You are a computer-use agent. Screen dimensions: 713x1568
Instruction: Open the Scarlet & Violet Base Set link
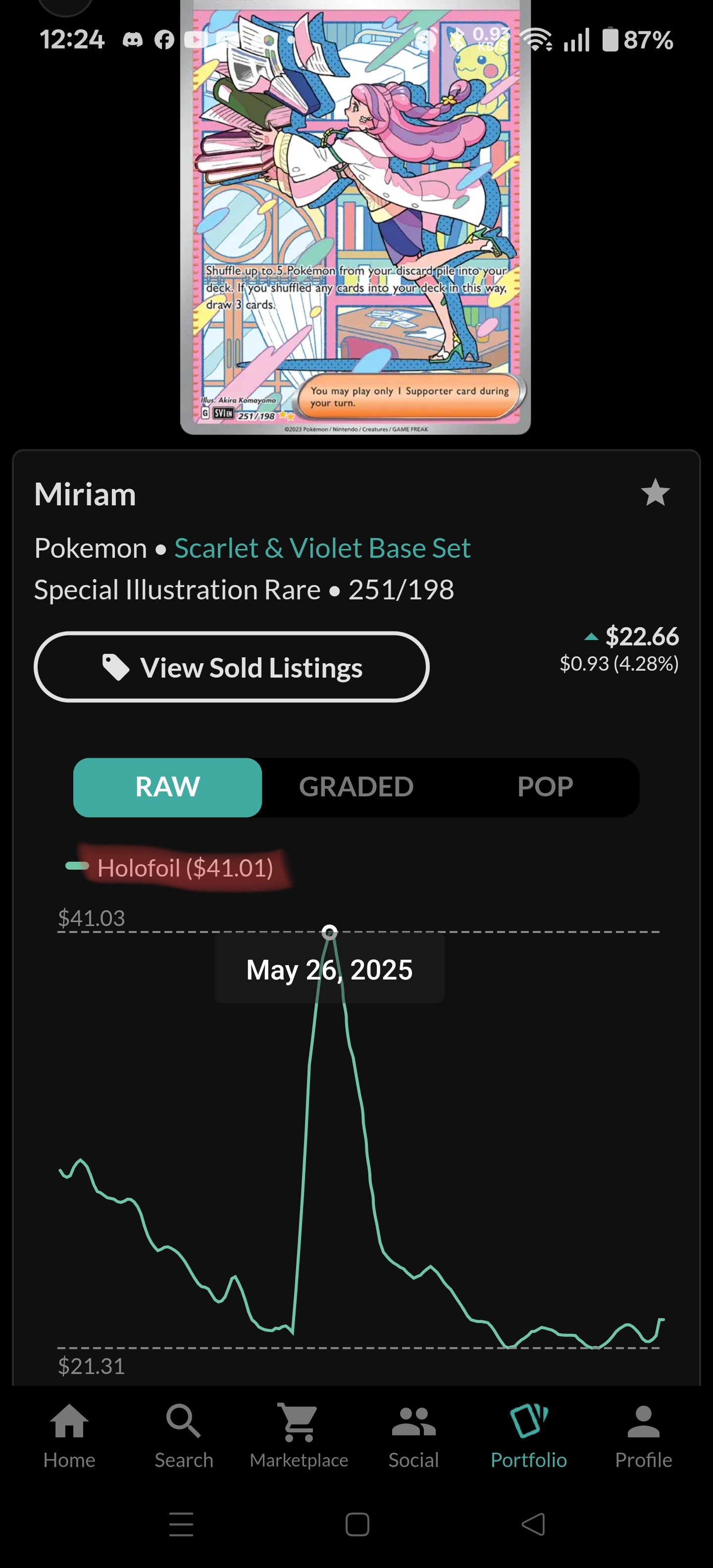tap(322, 548)
